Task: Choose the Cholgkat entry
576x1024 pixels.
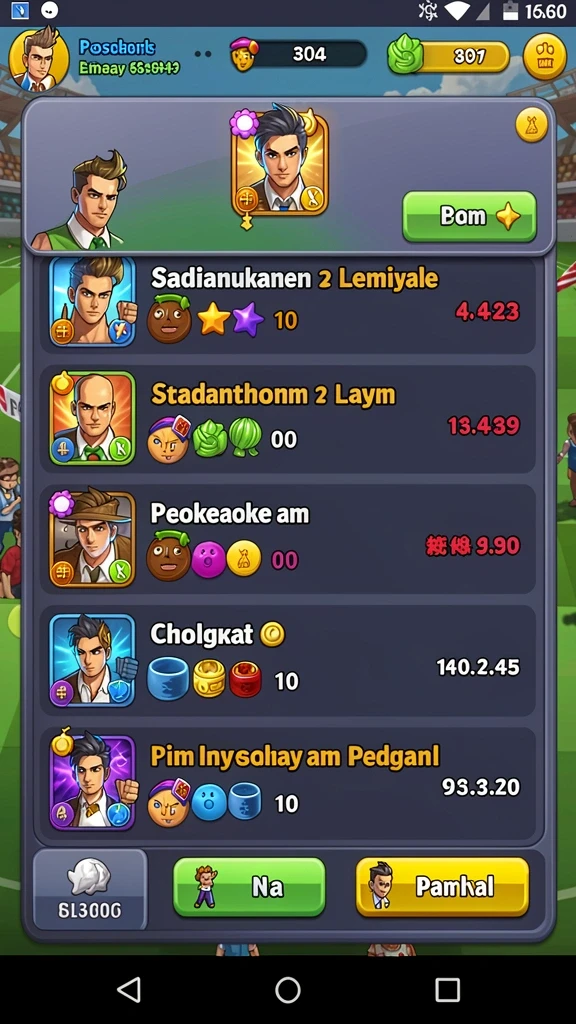Action: pos(288,661)
